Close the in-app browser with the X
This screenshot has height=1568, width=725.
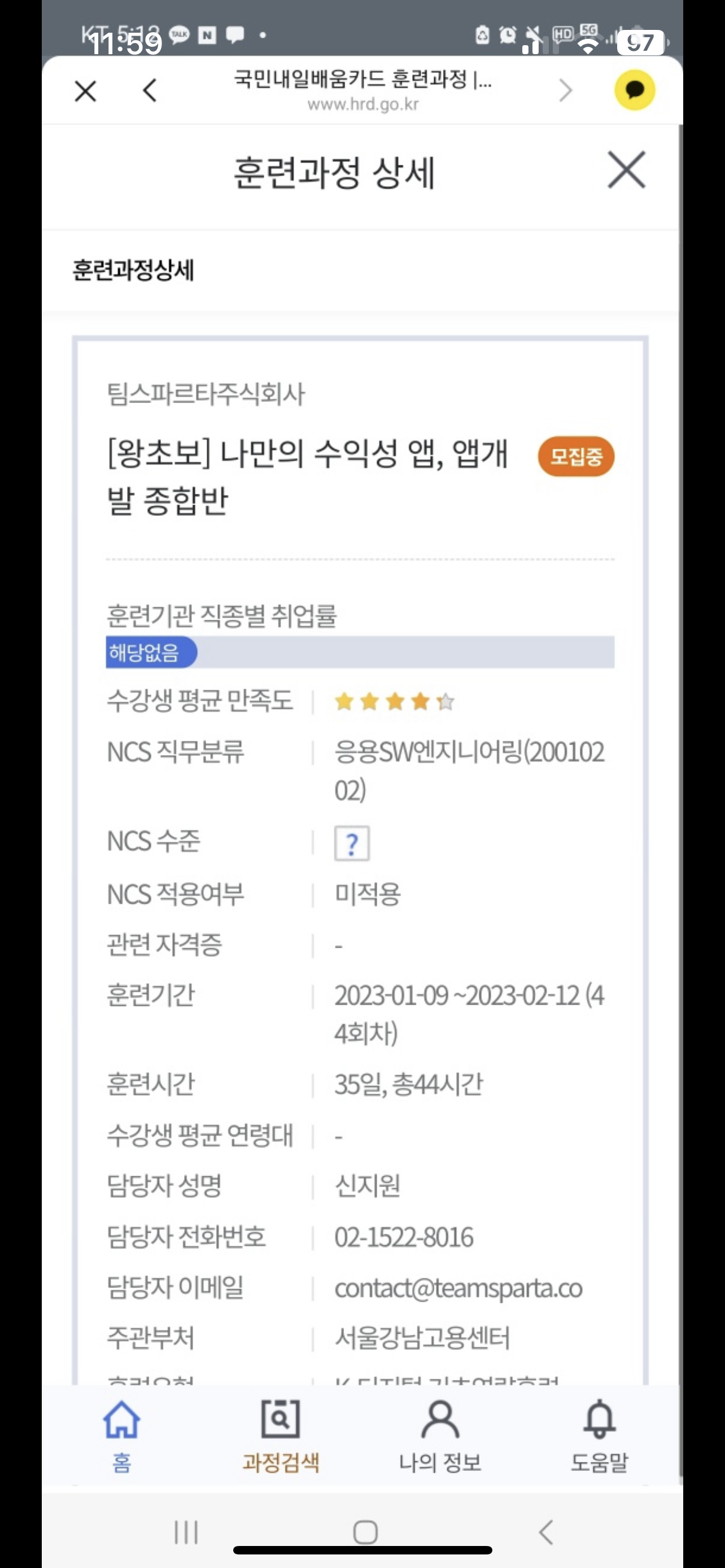pyautogui.click(x=85, y=91)
